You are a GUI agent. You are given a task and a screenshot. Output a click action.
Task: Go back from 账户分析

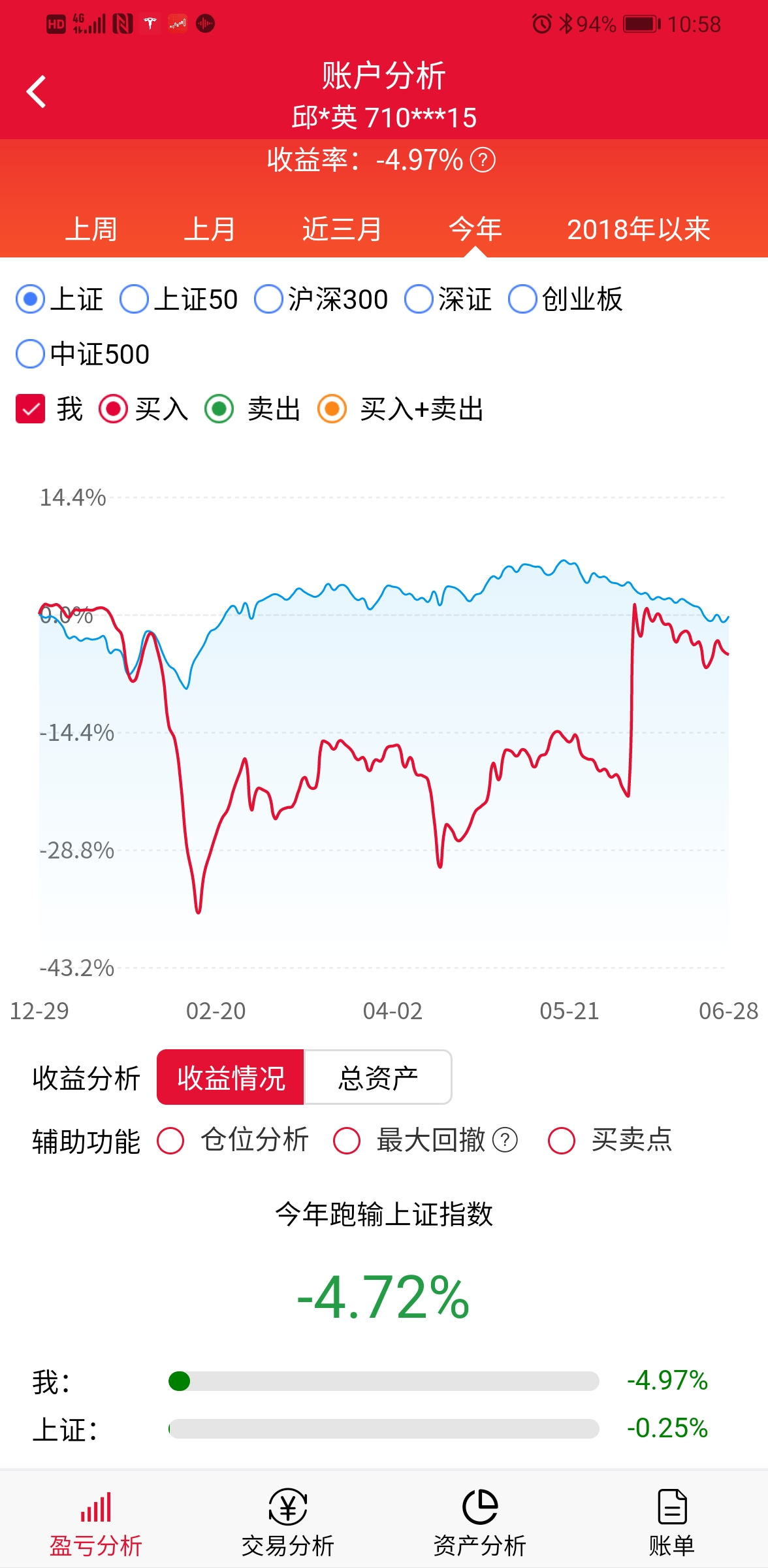click(37, 91)
